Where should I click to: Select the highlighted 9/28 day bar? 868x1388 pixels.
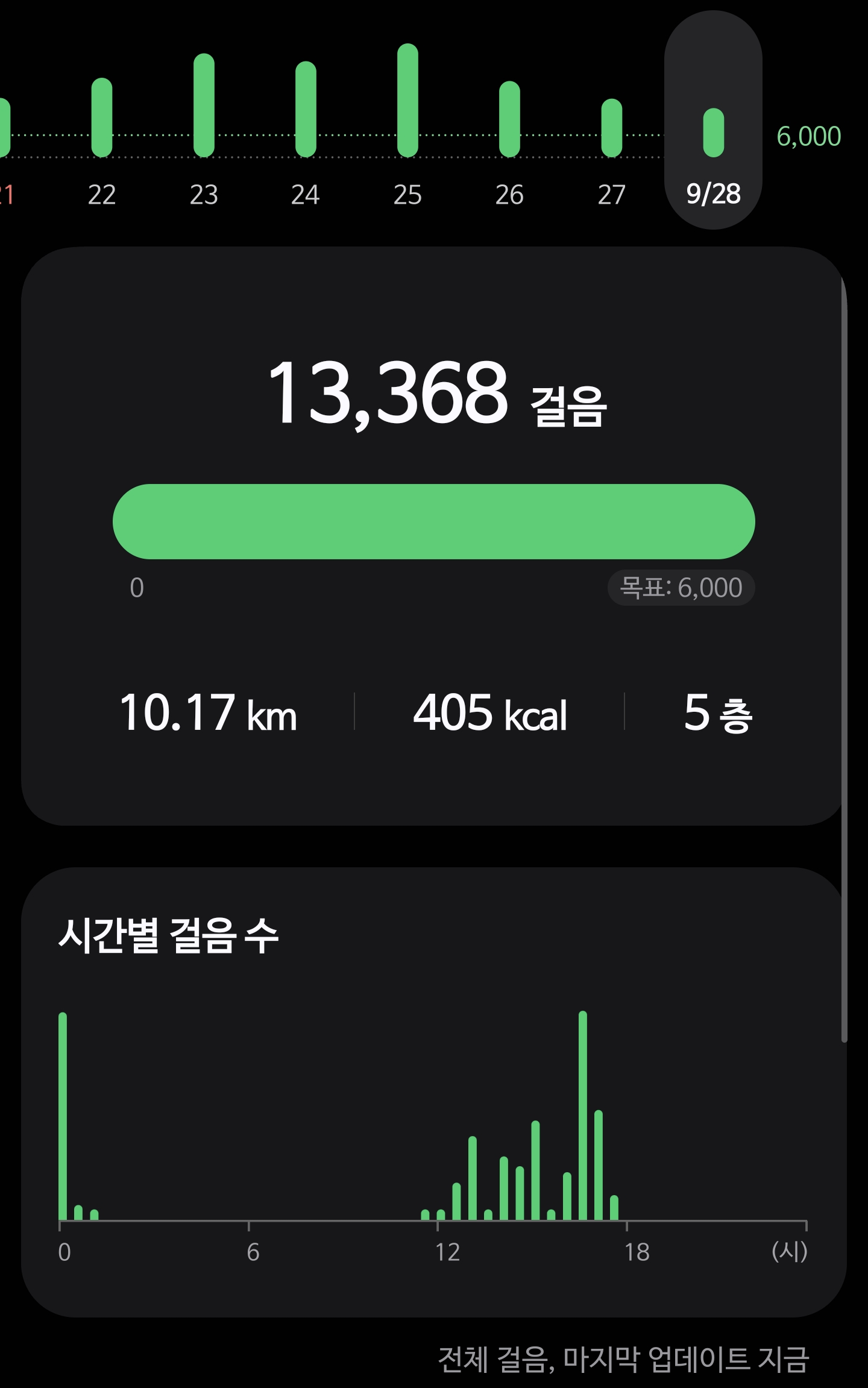tap(713, 133)
